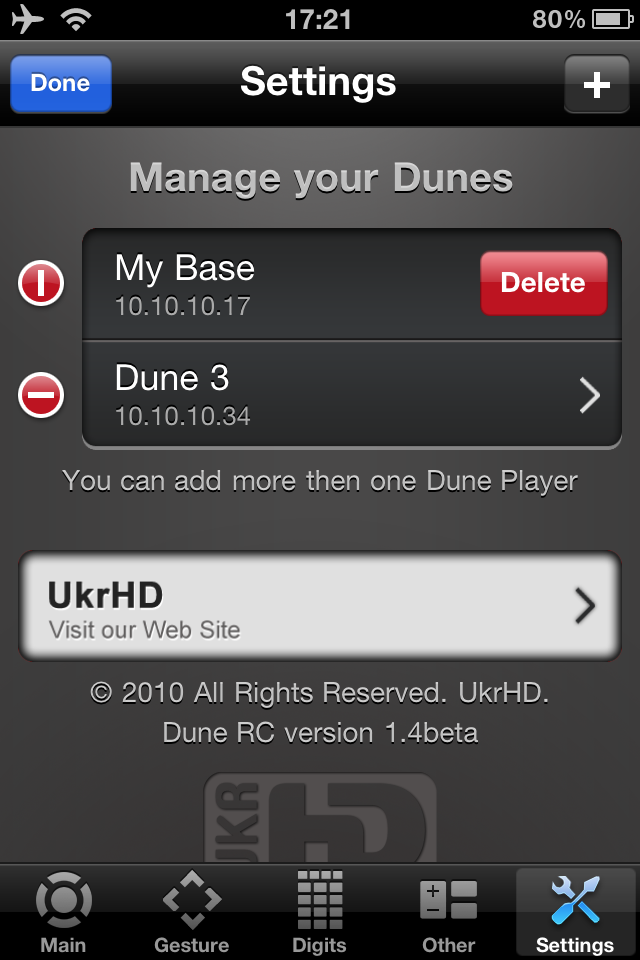Switch to the Main tab
Viewport: 640px width, 960px height.
(63, 913)
